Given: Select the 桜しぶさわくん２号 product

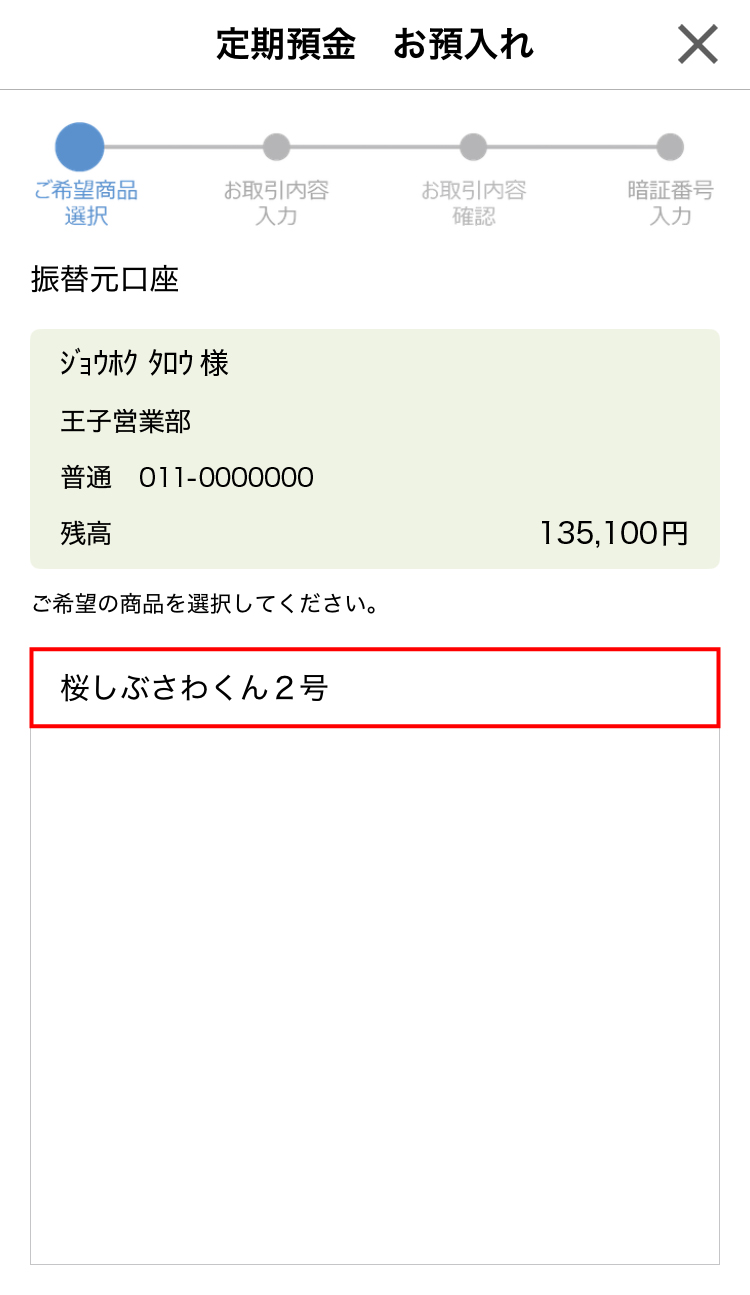Looking at the screenshot, I should click(x=374, y=688).
